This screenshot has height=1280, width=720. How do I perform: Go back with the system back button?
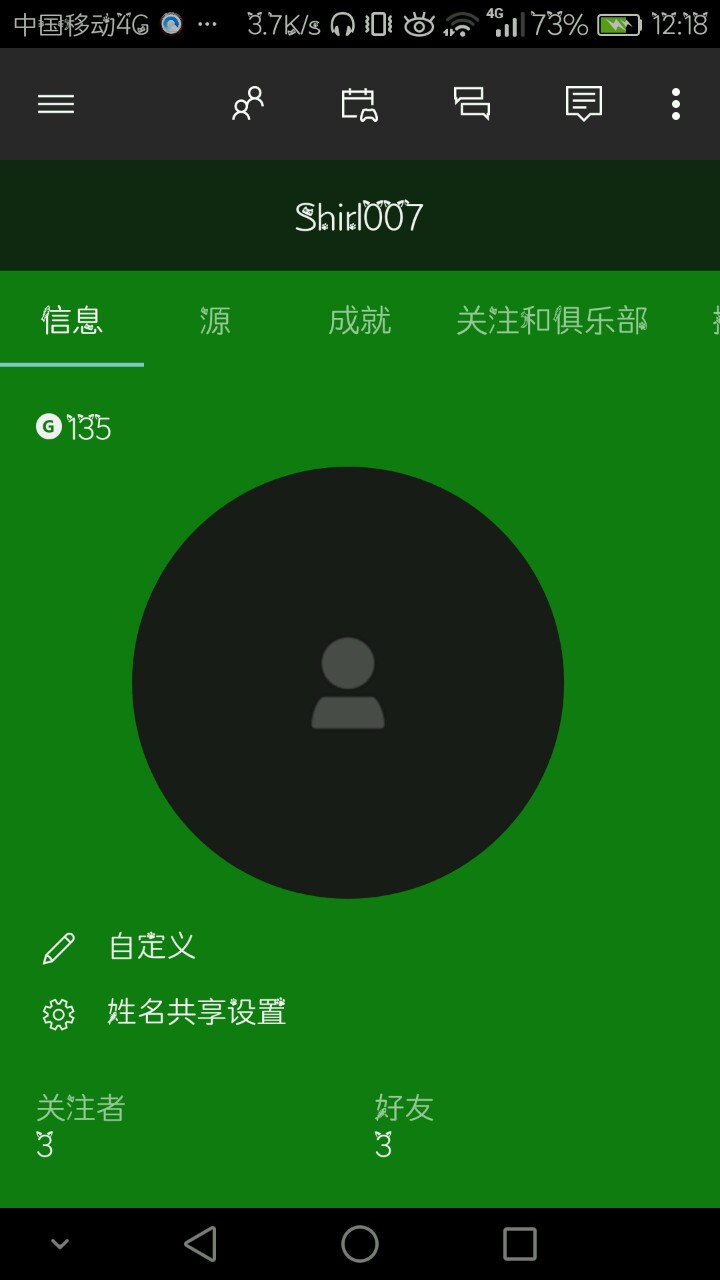[x=200, y=1244]
